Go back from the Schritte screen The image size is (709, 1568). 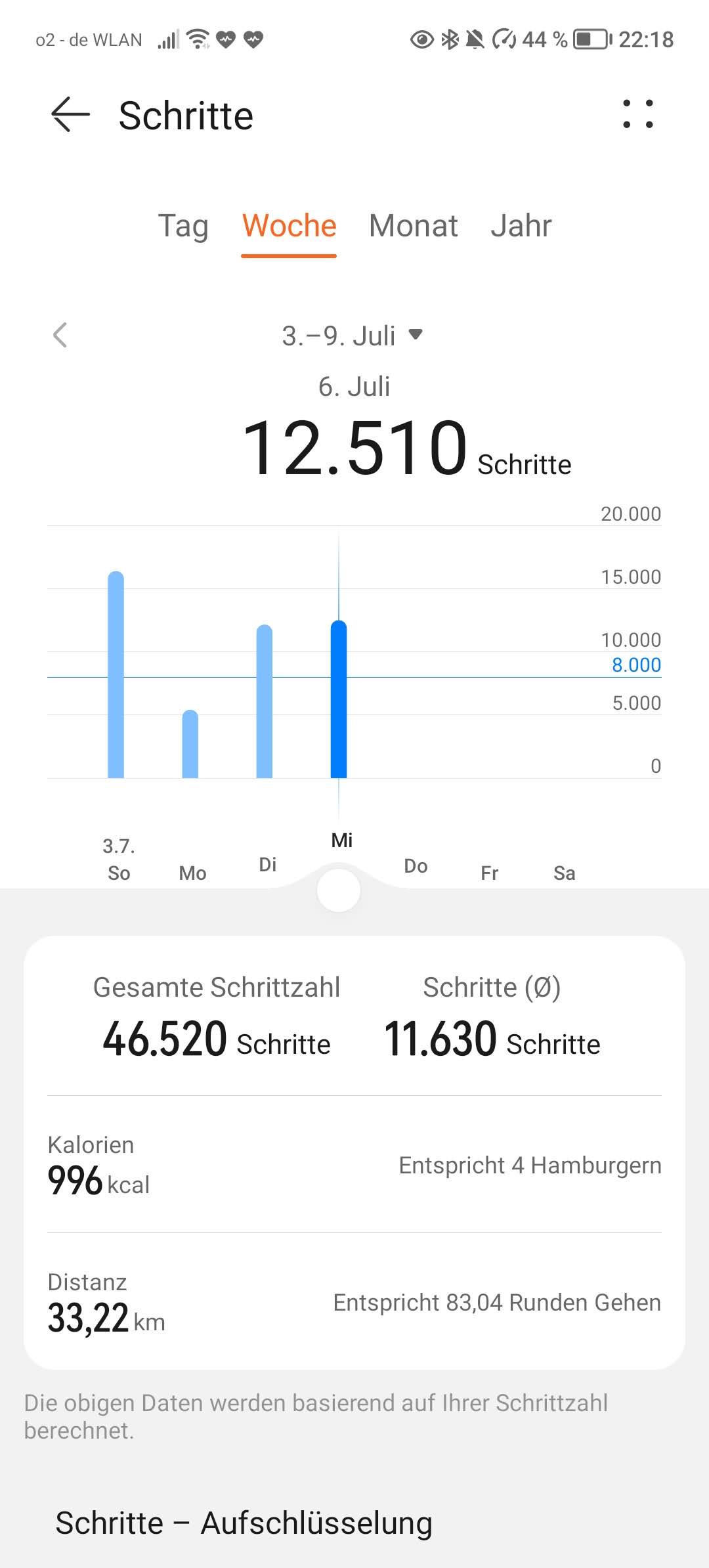tap(70, 115)
